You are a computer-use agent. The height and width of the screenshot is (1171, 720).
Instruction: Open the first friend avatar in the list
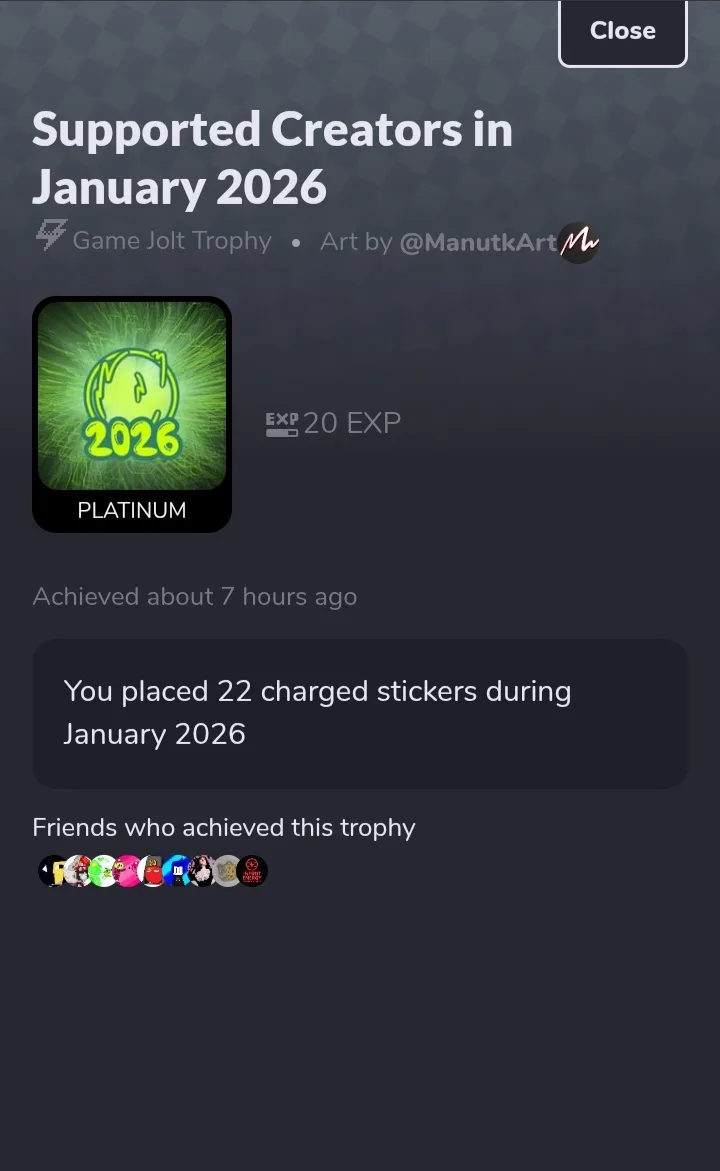51,871
